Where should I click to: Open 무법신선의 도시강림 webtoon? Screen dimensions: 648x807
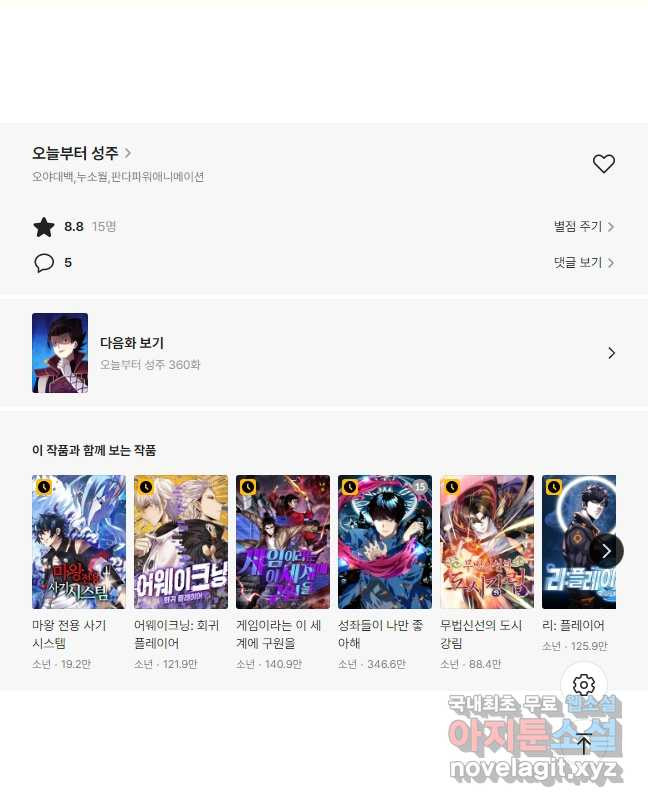pos(487,542)
